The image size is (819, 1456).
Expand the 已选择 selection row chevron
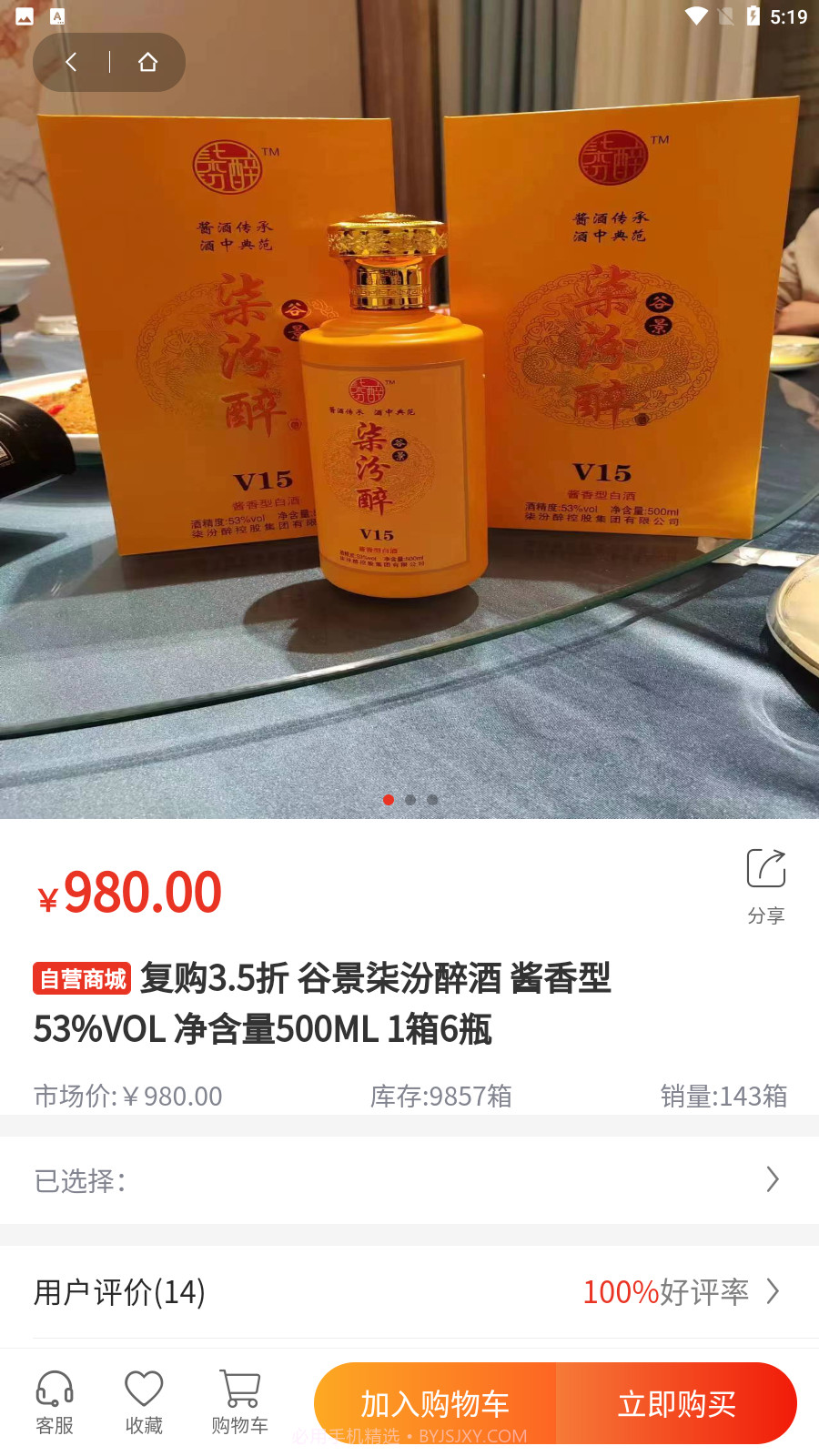[x=772, y=1179]
